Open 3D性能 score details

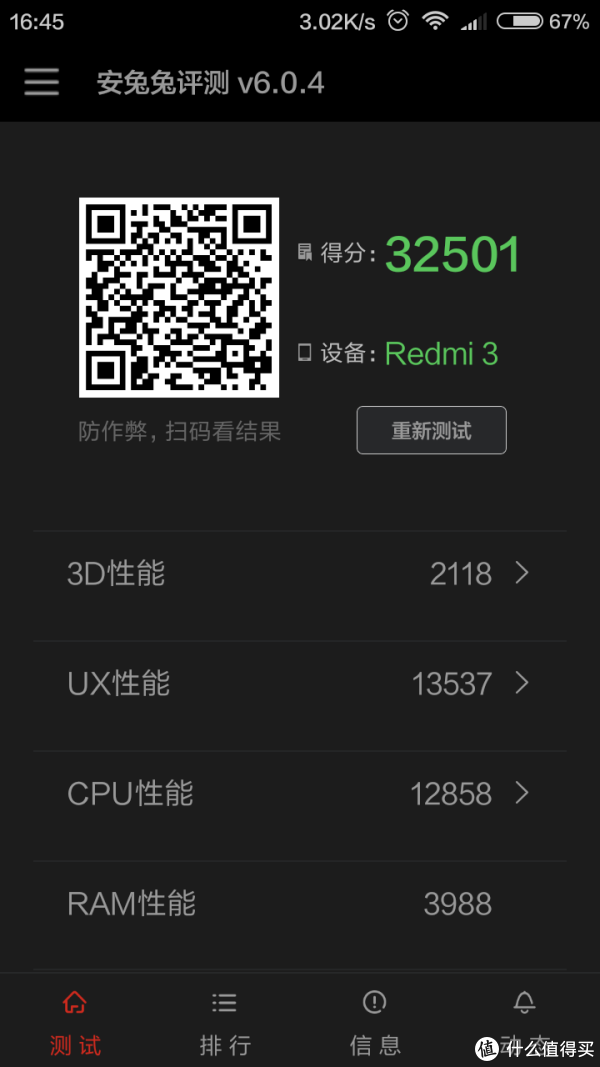pos(300,574)
